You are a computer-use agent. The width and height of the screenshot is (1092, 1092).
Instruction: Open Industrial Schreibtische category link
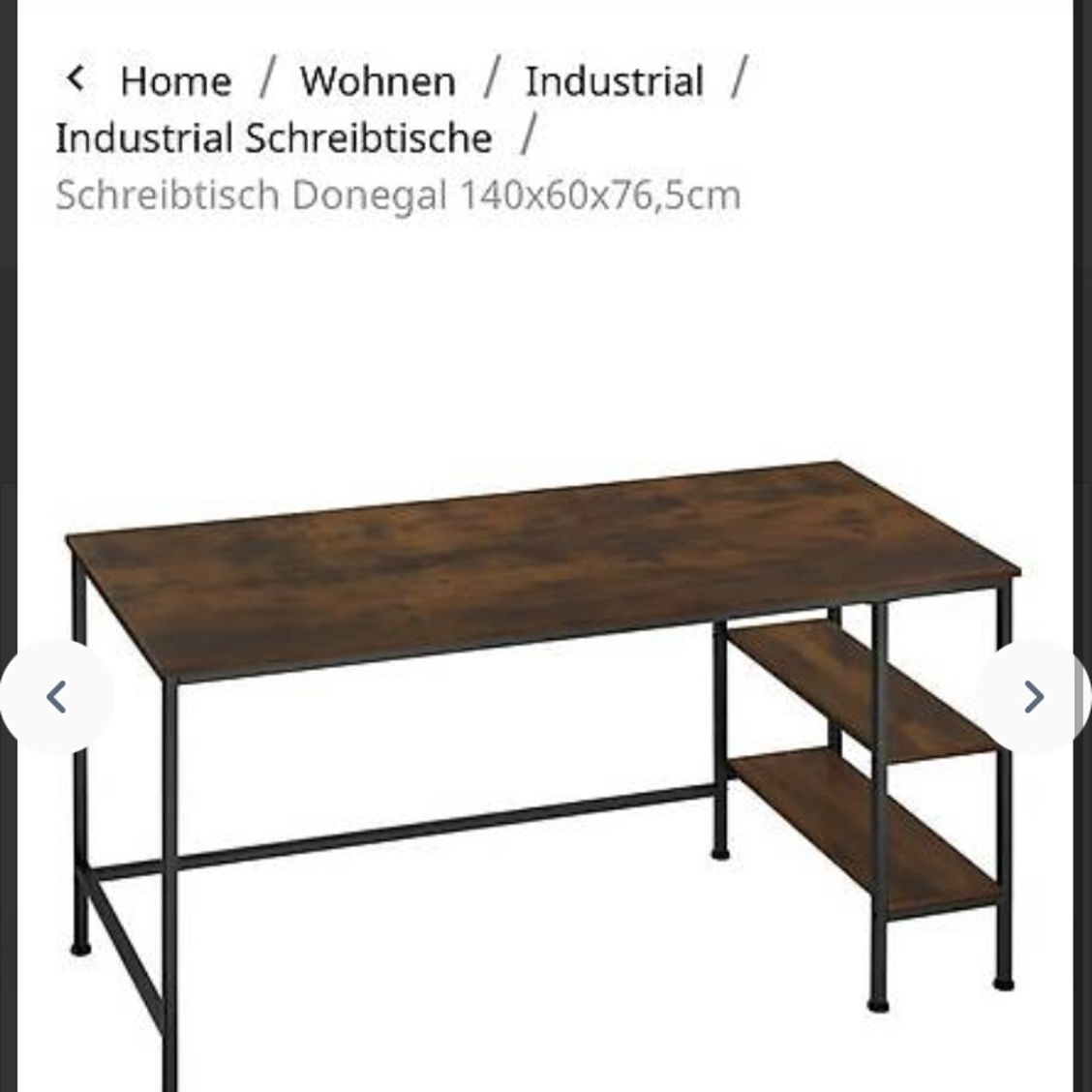(x=273, y=138)
